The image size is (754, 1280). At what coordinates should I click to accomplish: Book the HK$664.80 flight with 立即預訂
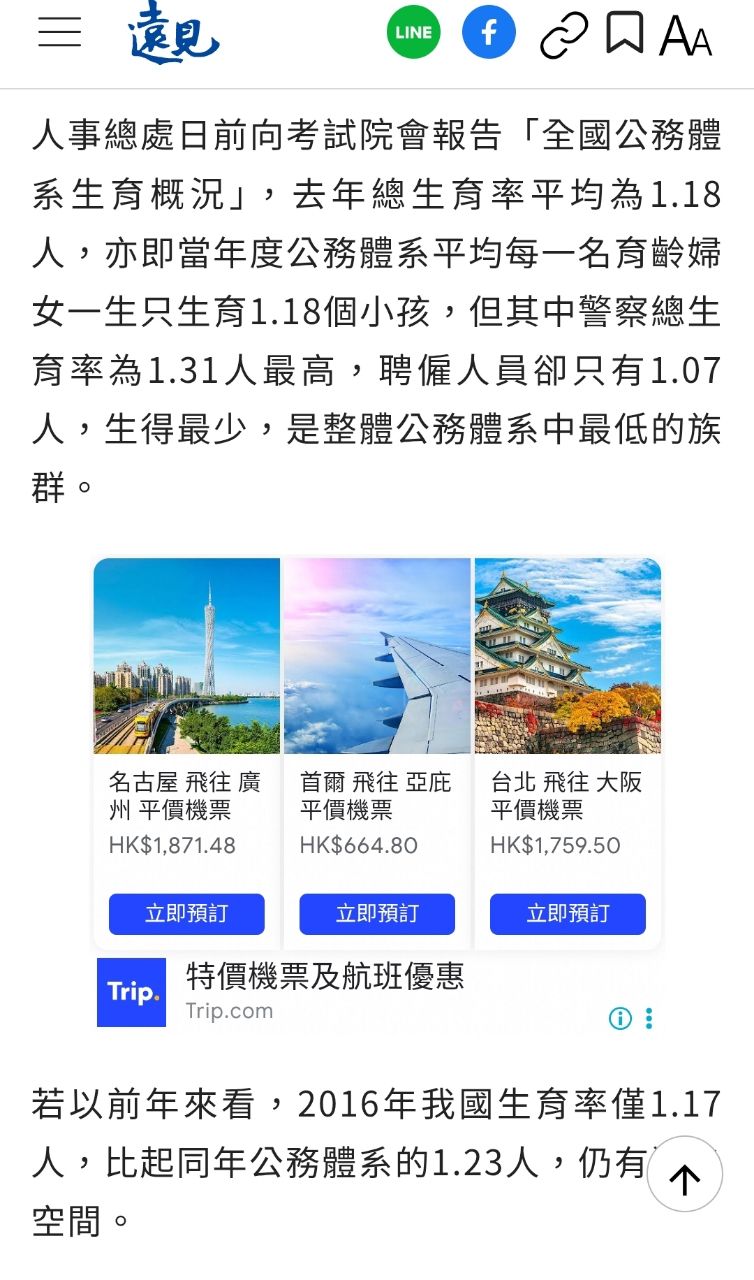pyautogui.click(x=377, y=914)
